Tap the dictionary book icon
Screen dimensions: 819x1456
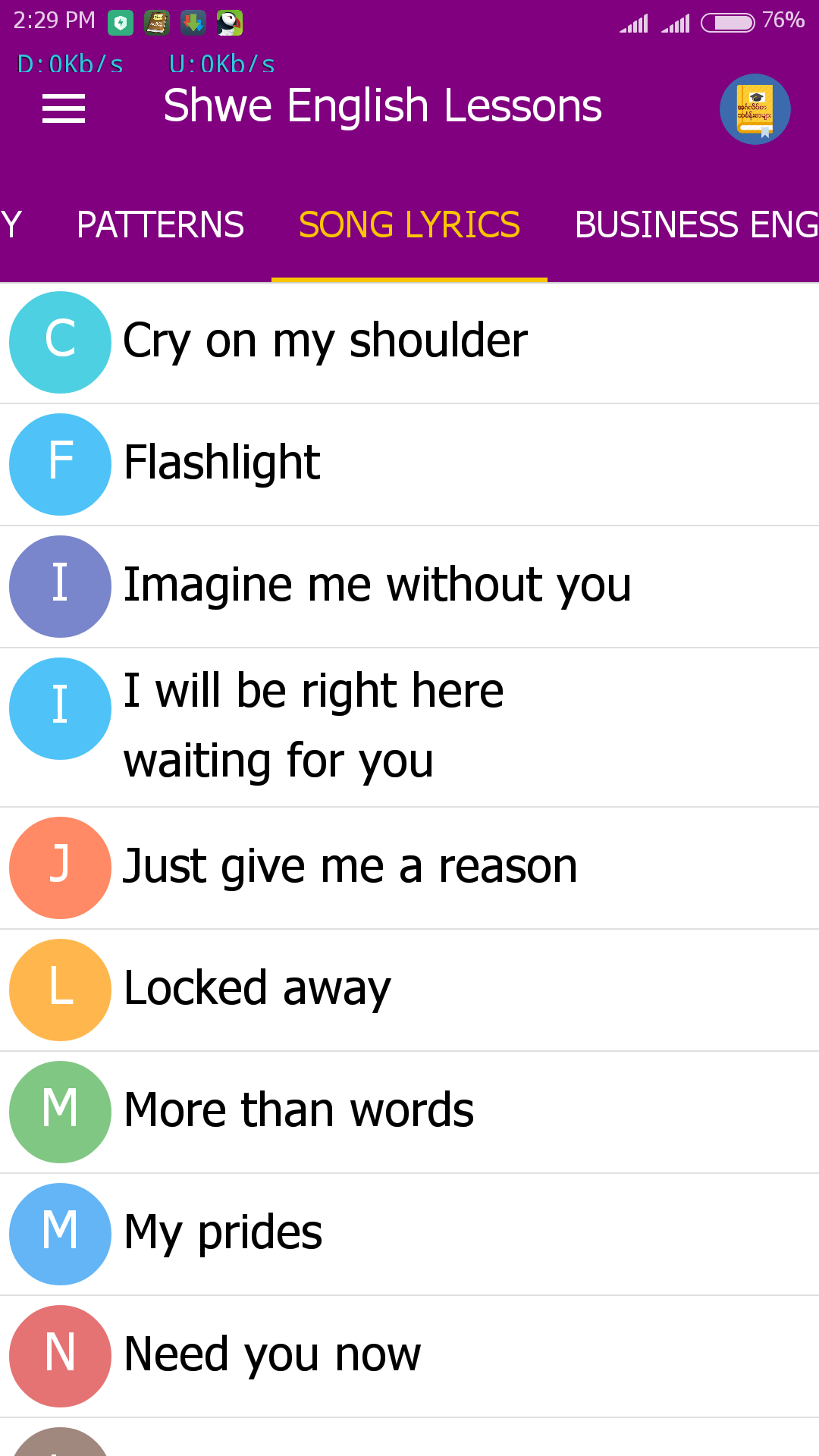coord(755,109)
